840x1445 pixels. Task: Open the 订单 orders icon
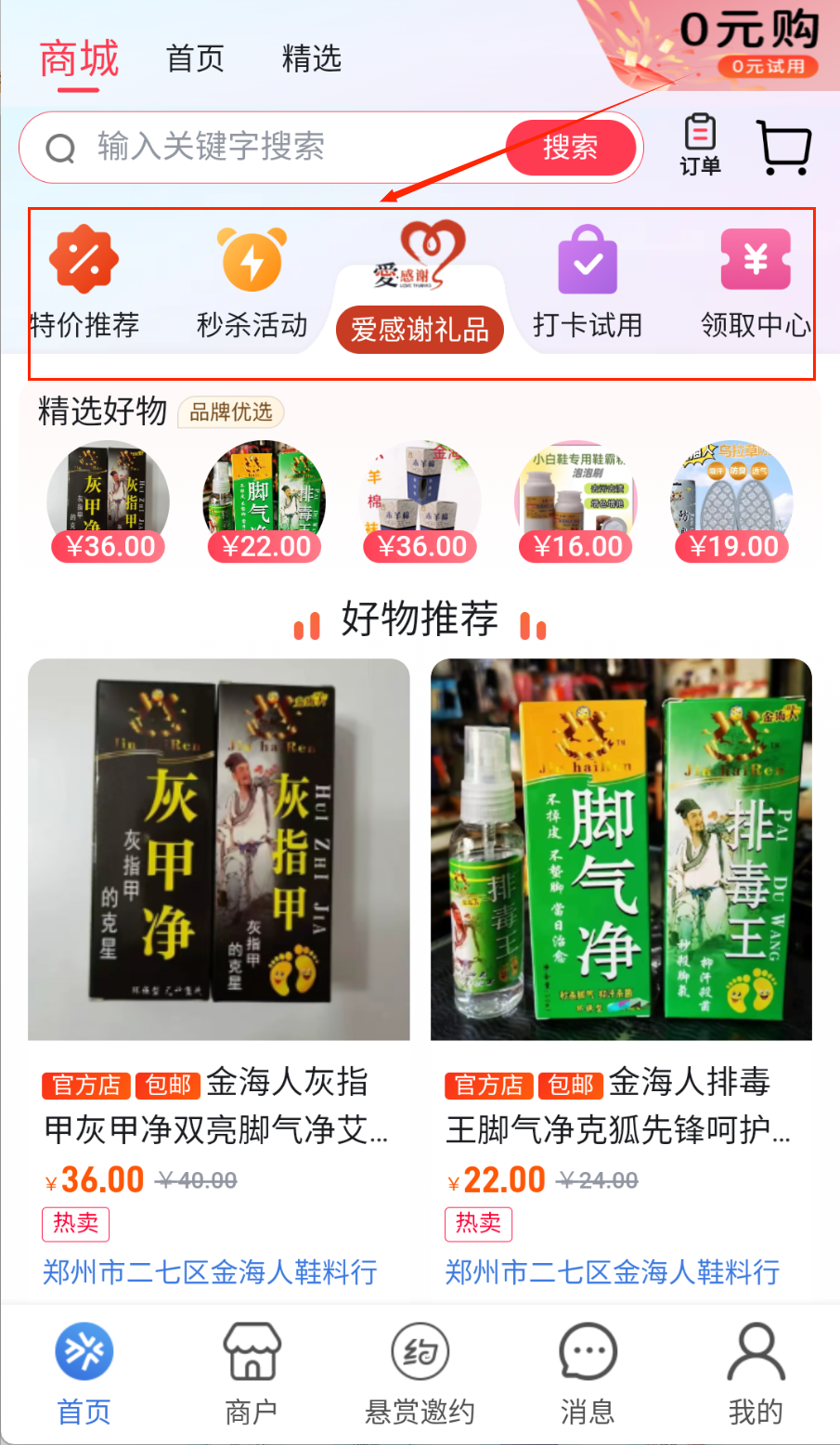(700, 145)
